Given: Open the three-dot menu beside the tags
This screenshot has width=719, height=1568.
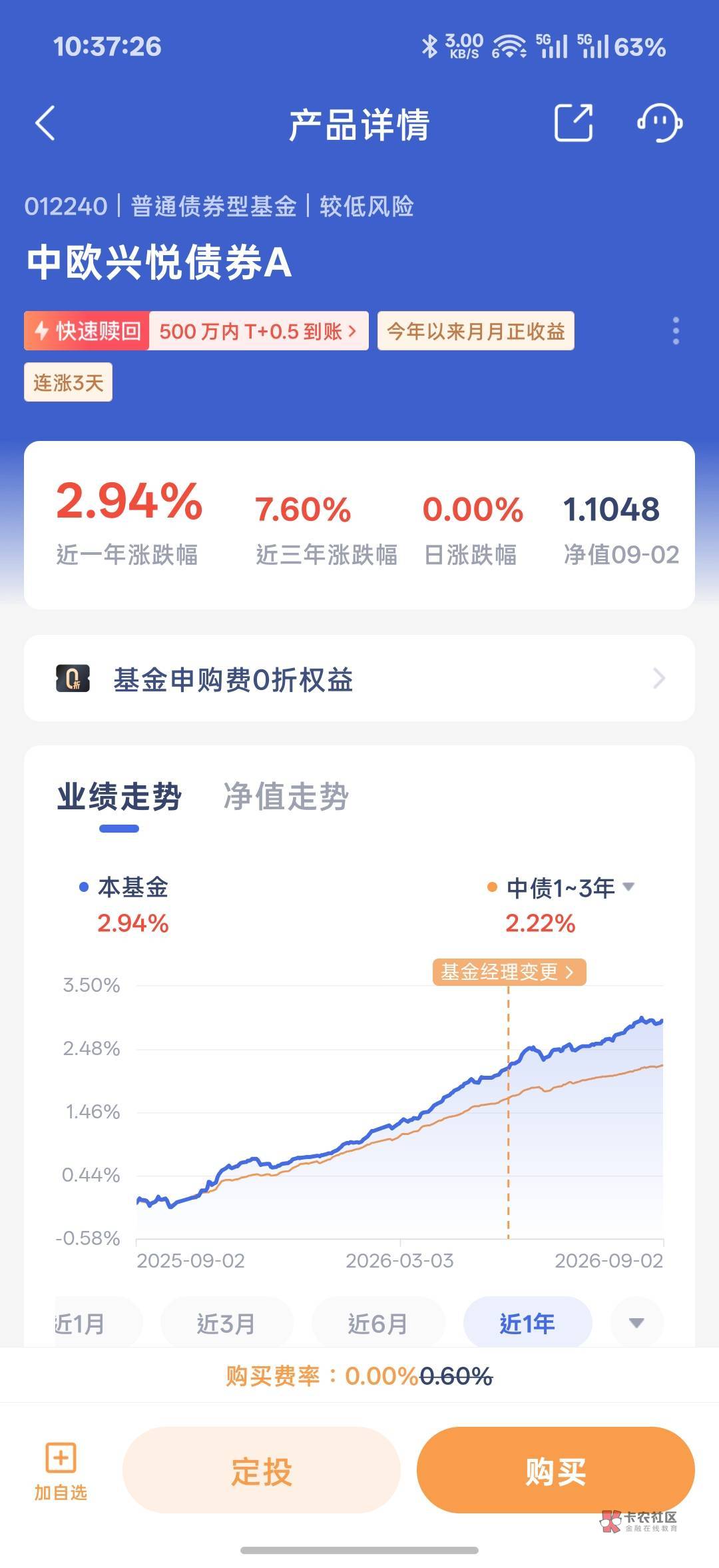Looking at the screenshot, I should coord(676,330).
